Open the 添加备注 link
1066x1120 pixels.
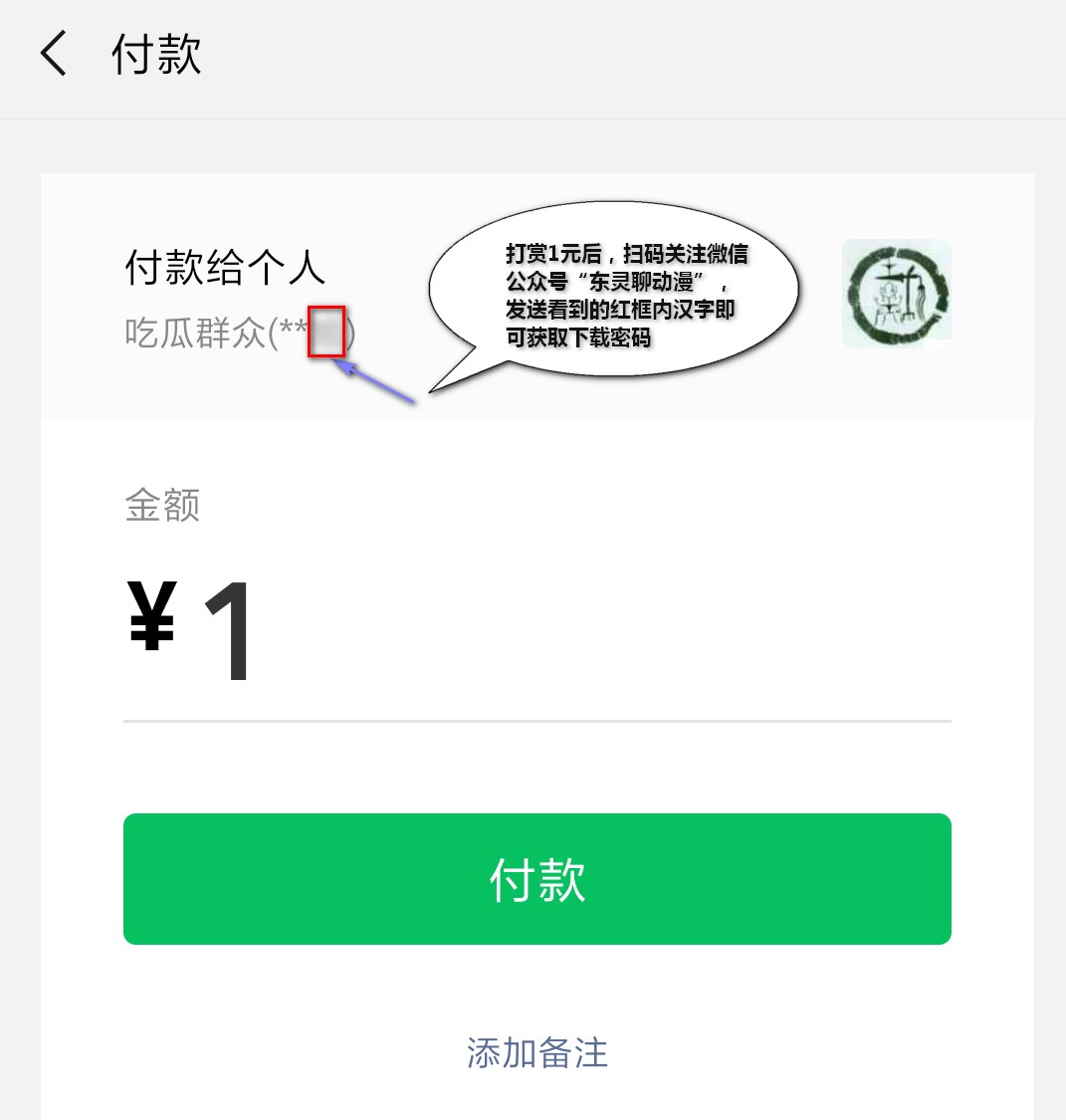click(x=536, y=1052)
